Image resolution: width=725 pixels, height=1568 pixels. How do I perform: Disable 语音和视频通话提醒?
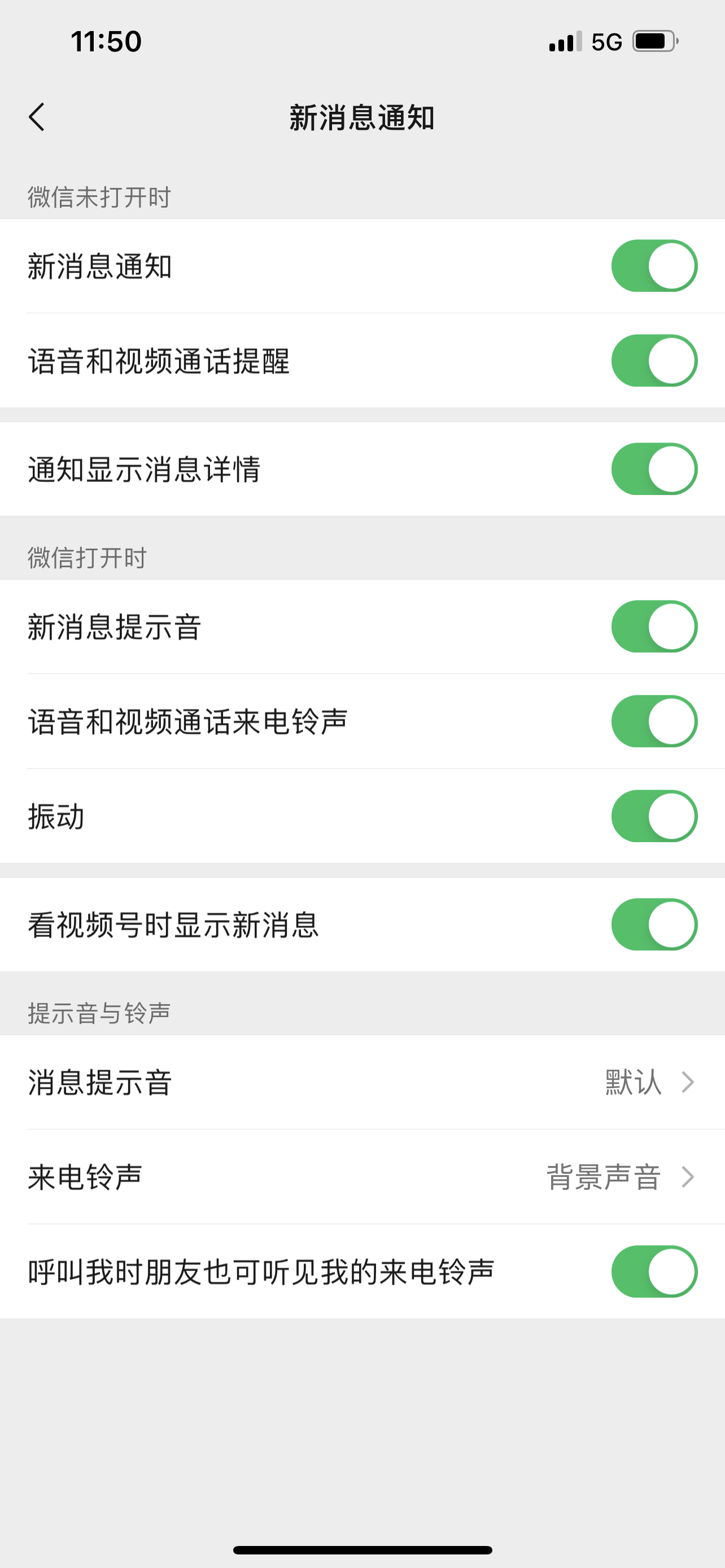(654, 360)
